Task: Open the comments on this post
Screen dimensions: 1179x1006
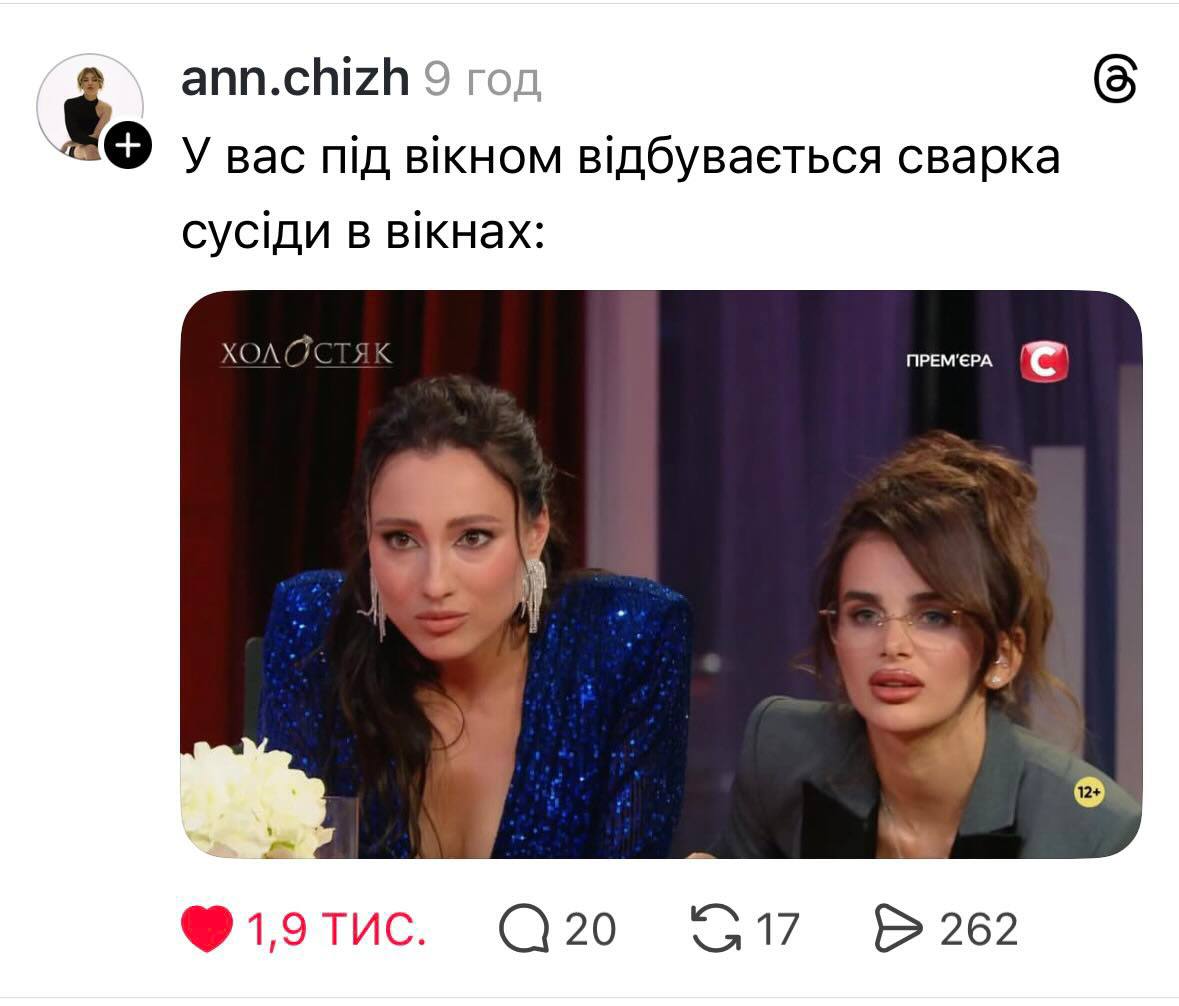Action: coord(525,930)
